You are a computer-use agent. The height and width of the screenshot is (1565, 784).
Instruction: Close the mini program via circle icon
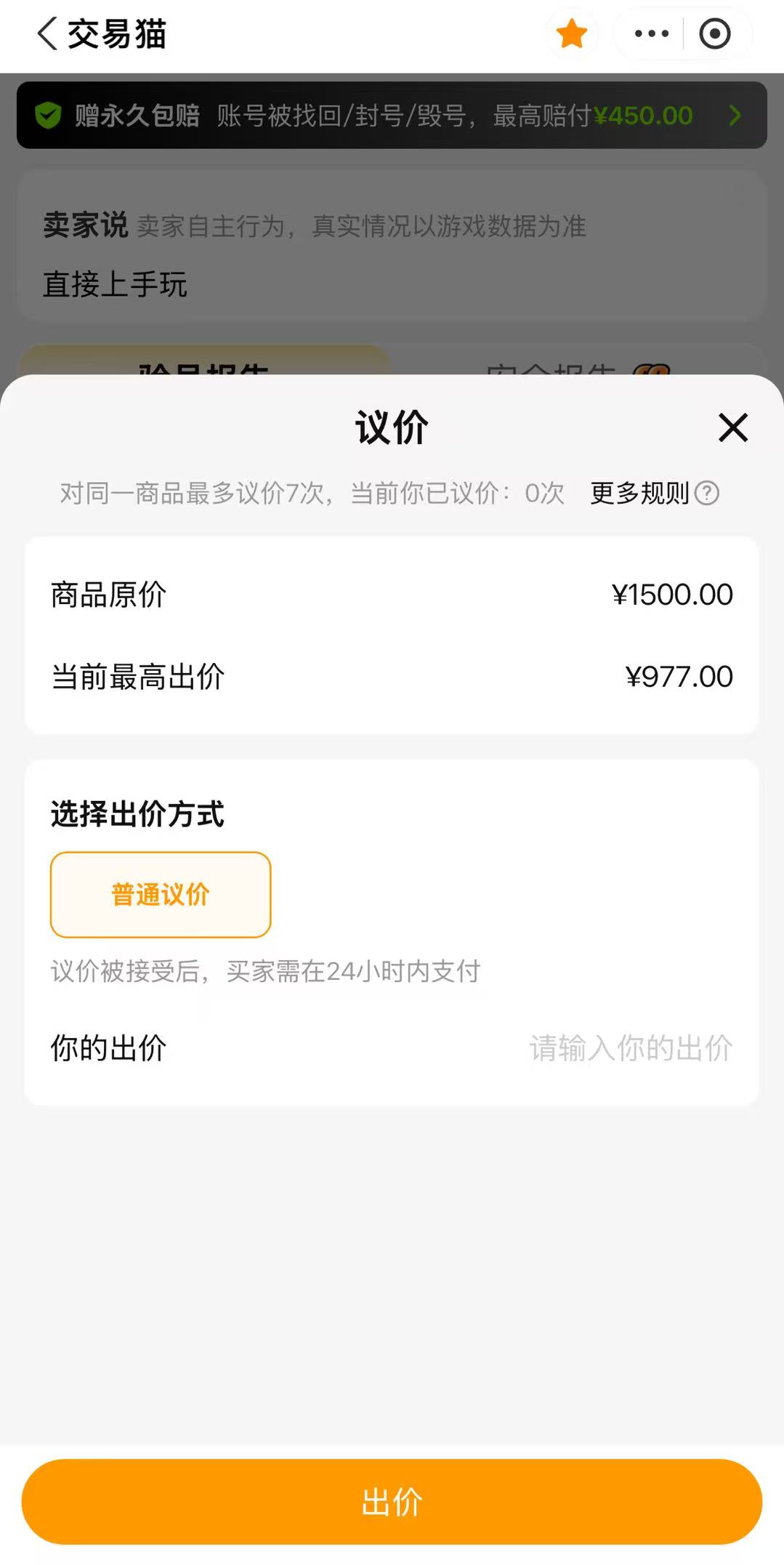tap(714, 34)
